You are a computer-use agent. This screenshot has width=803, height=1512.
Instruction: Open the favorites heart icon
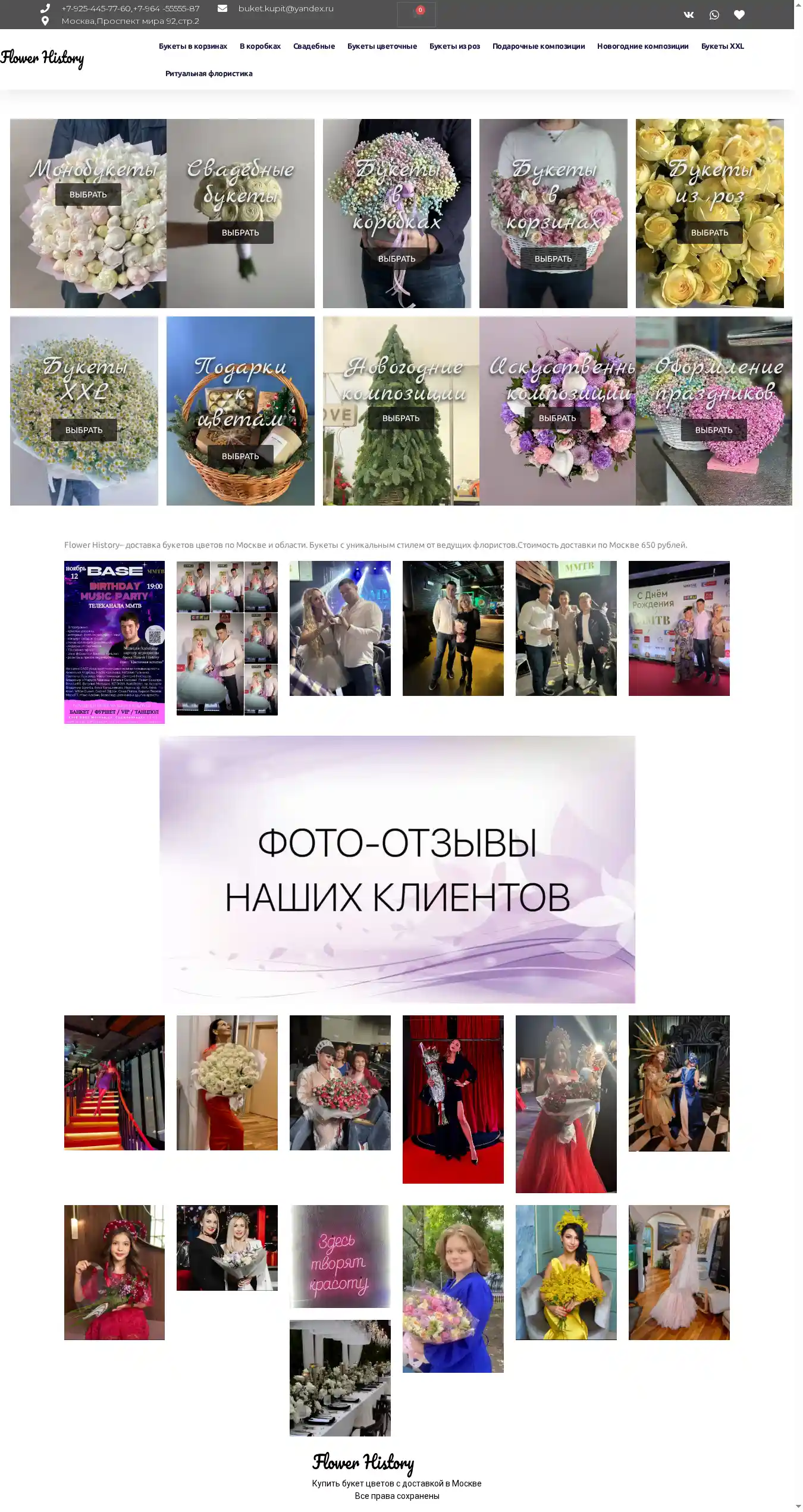[x=739, y=15]
